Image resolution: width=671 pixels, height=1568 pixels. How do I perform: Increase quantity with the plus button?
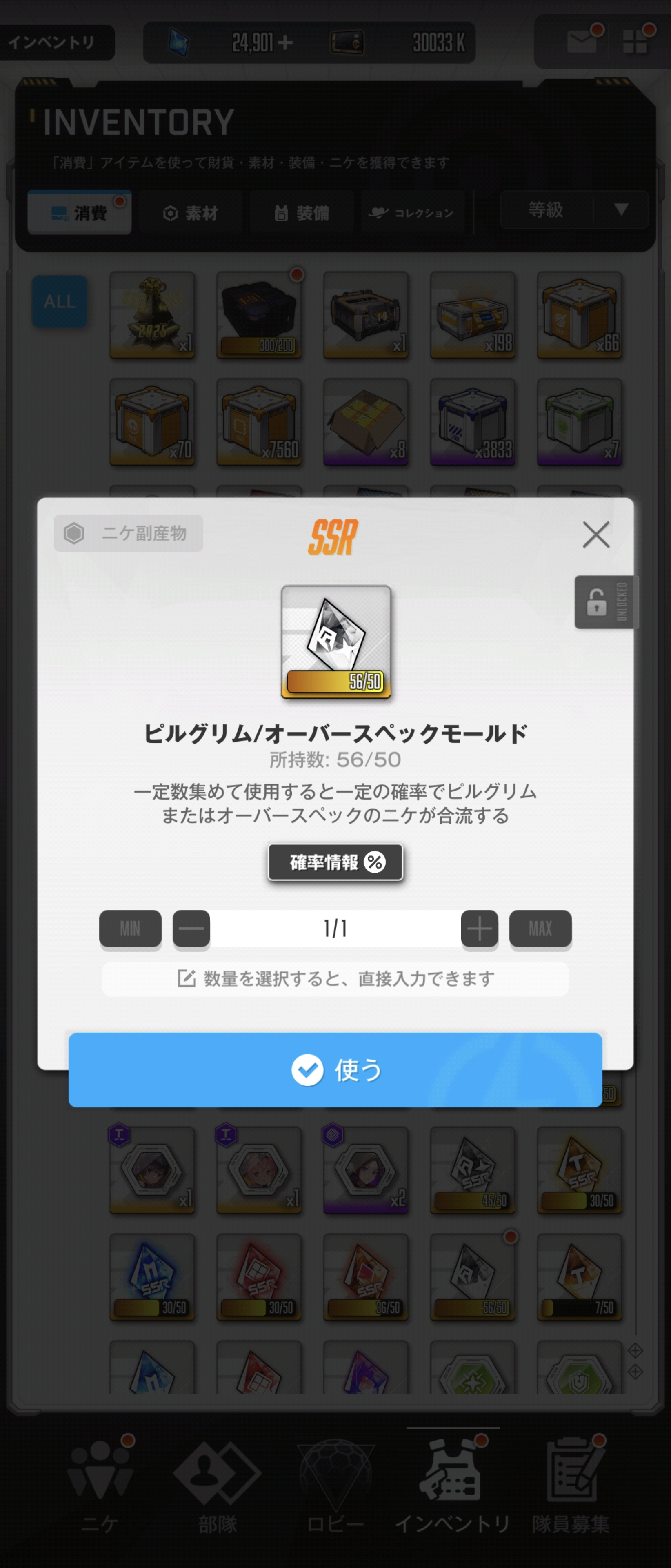[x=479, y=928]
